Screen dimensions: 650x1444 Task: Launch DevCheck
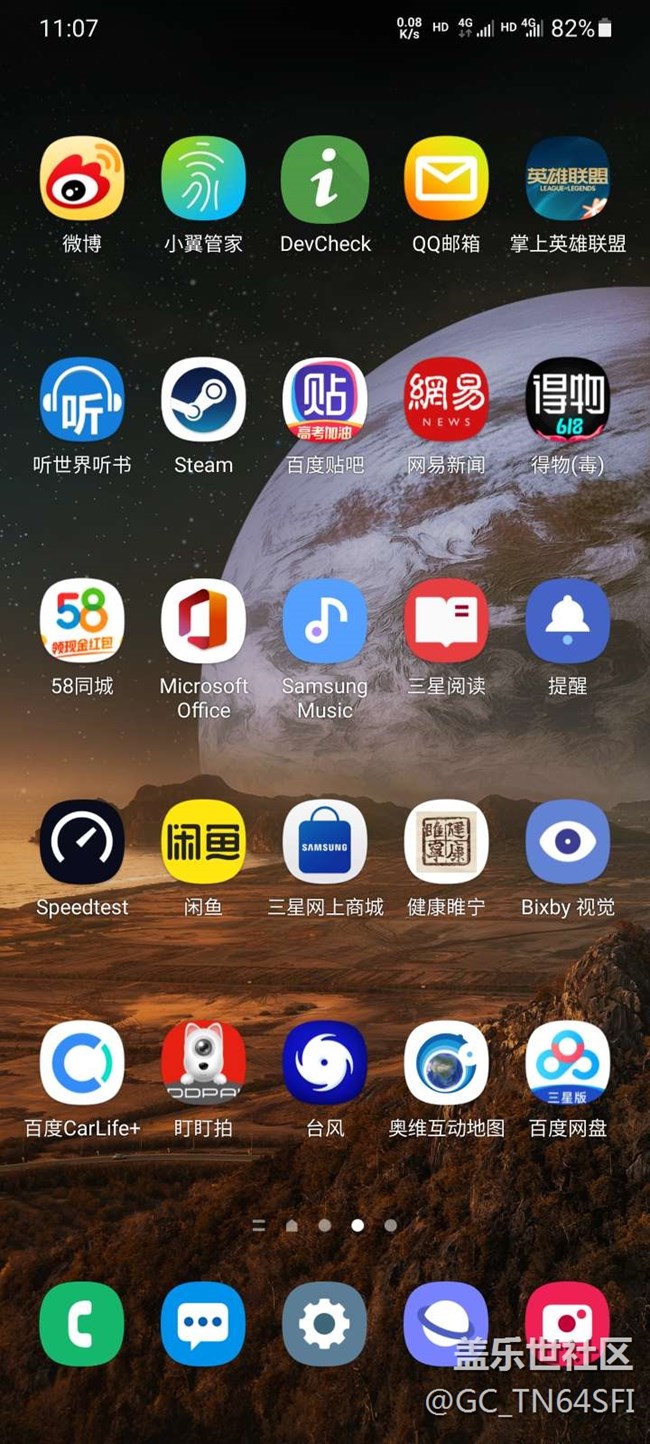(325, 180)
